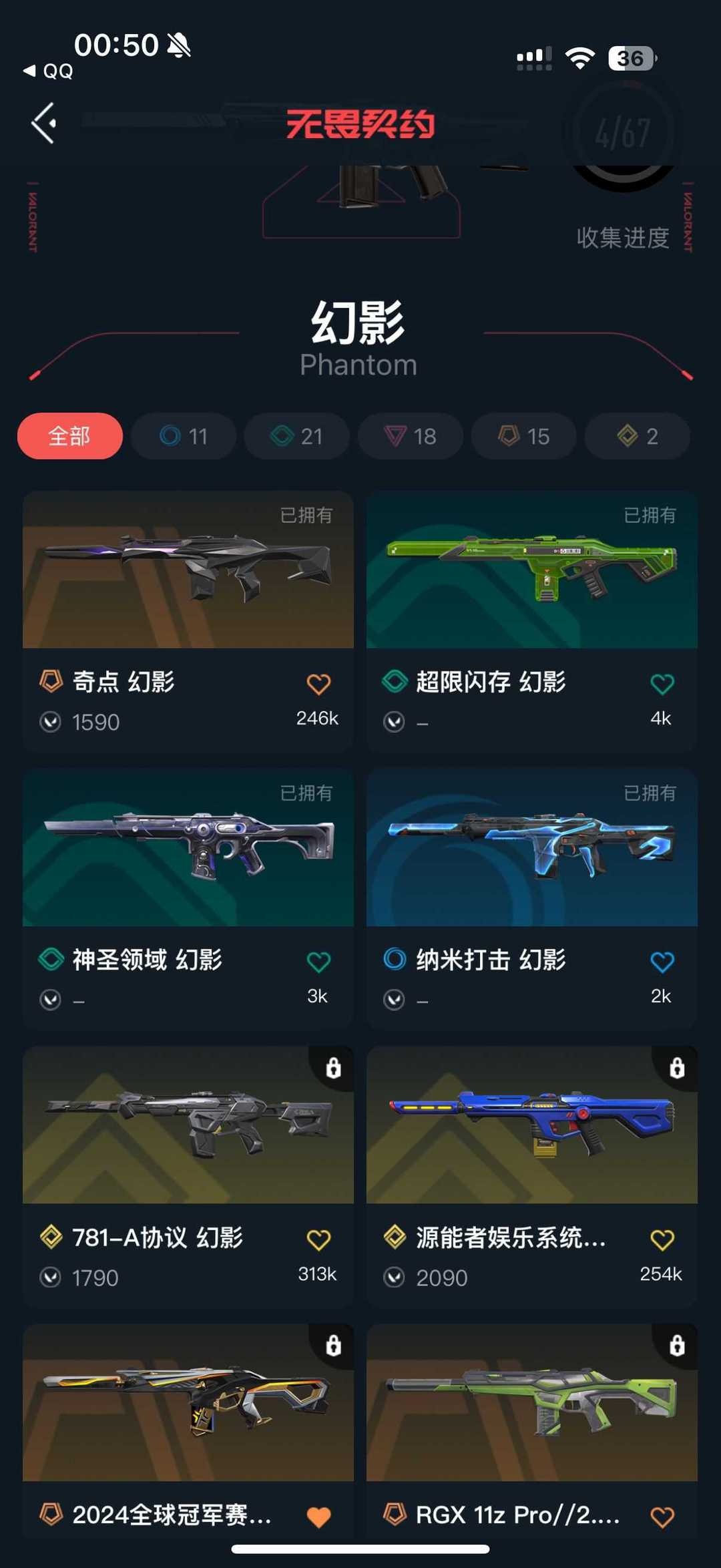Screen dimensions: 721x1568
Task: Filter by the orange tier showing 15
Action: pyautogui.click(x=524, y=436)
